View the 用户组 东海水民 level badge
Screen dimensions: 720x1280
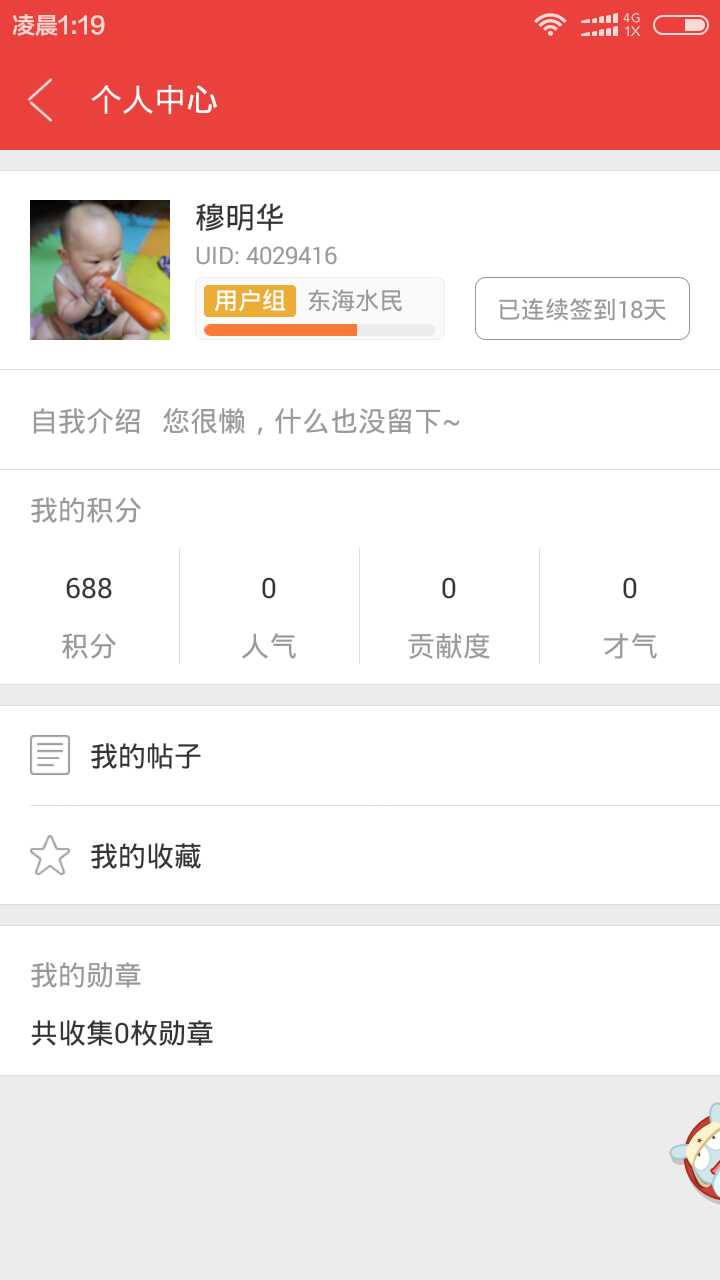click(x=319, y=308)
